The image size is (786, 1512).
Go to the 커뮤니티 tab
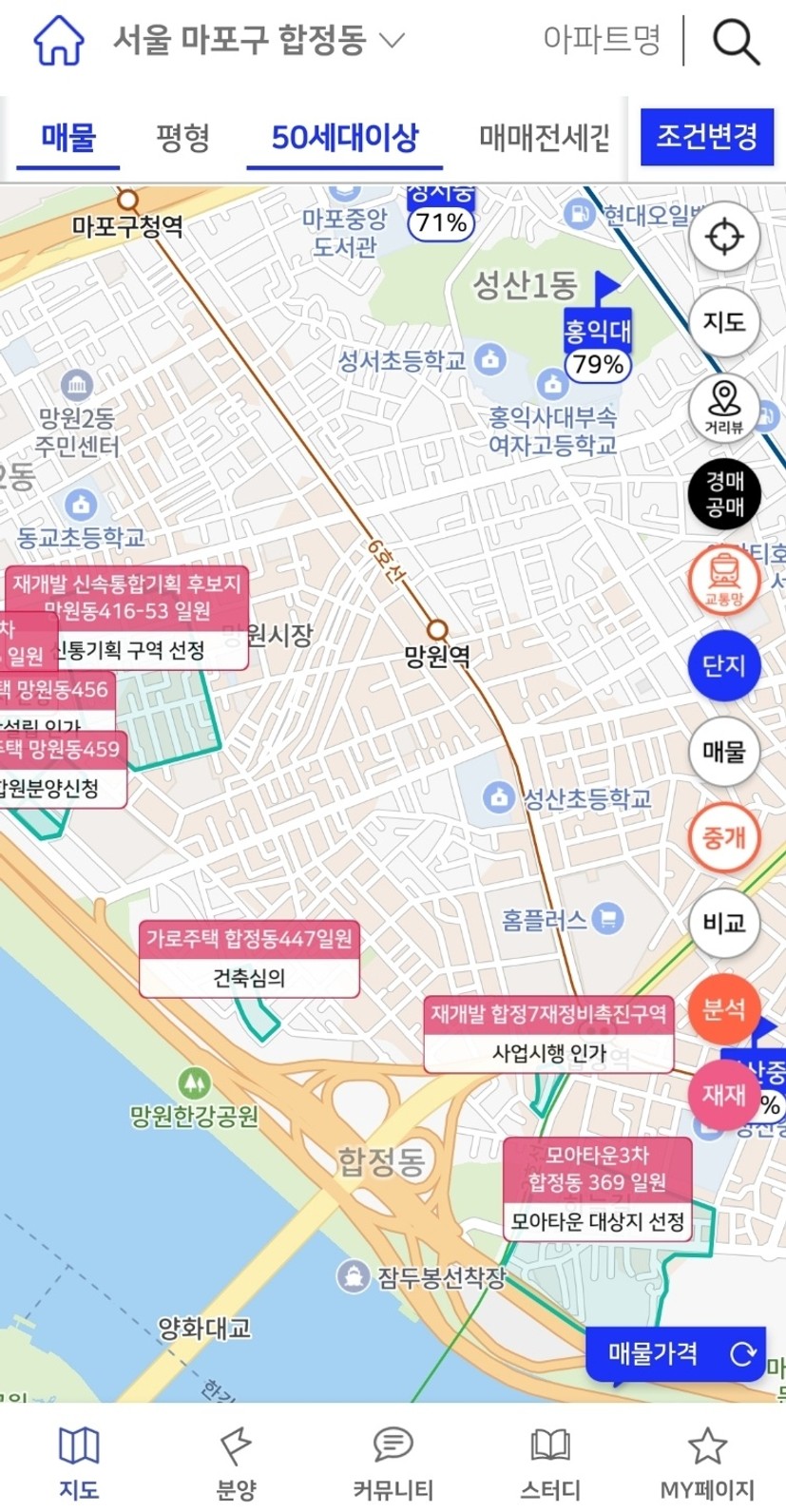point(393,1462)
